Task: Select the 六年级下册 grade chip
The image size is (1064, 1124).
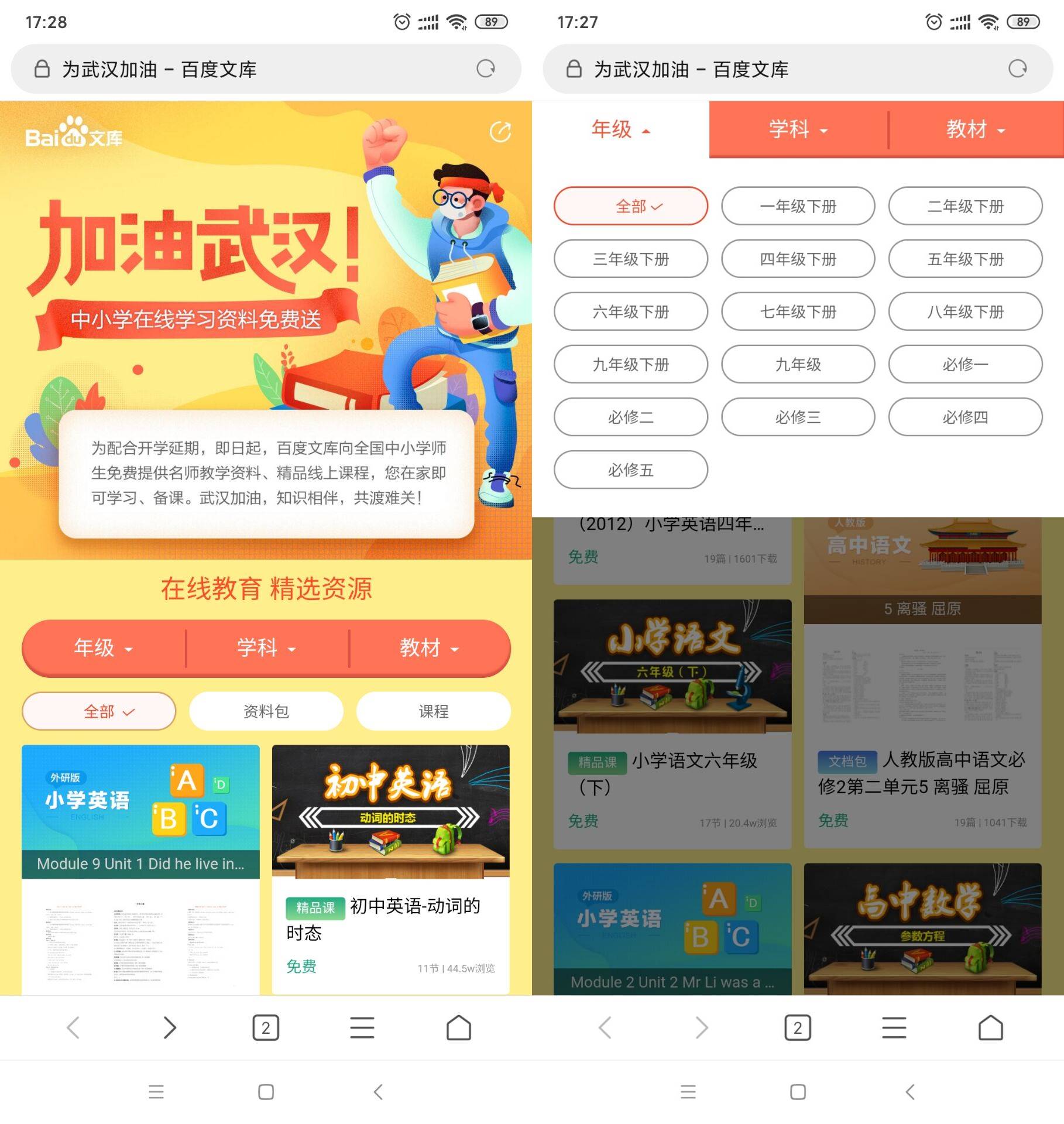Action: [630, 311]
